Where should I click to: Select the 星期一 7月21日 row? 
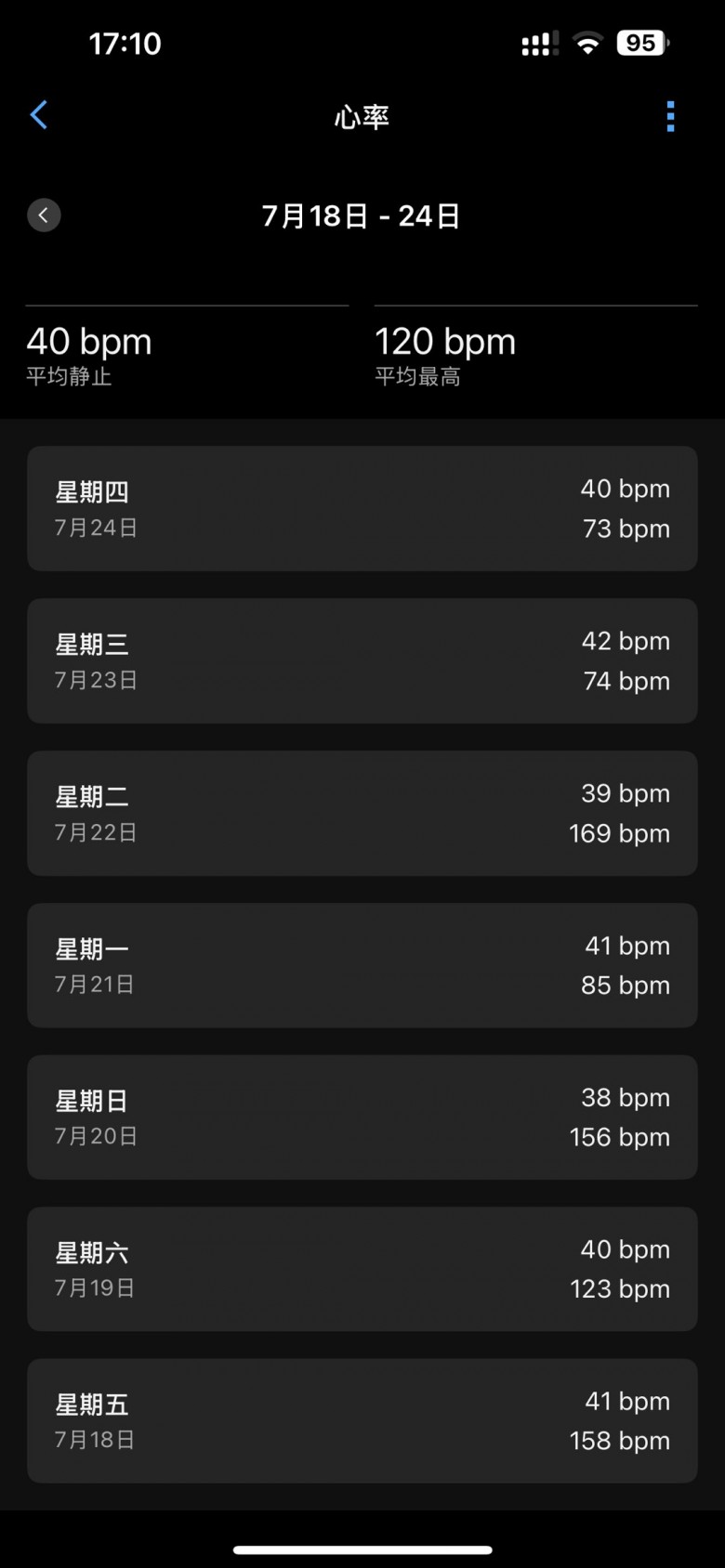[x=362, y=965]
